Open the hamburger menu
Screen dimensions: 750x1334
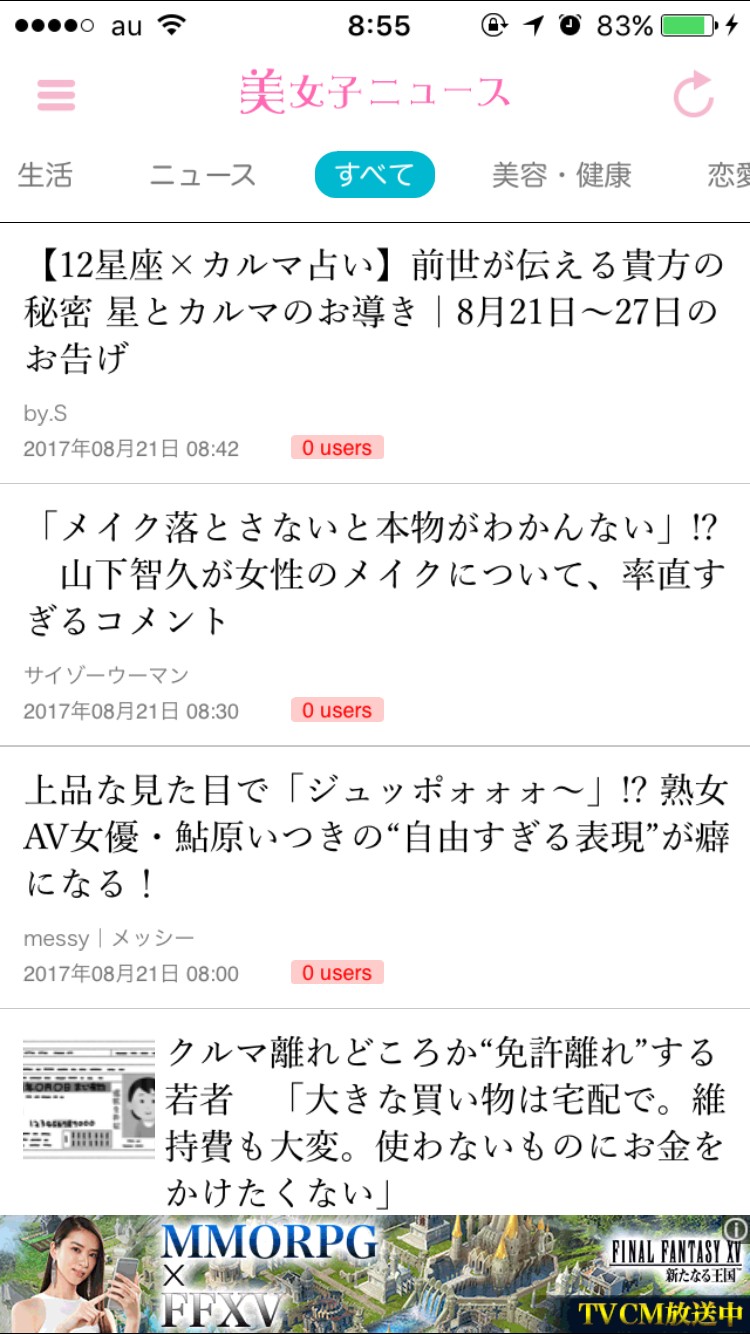(56, 94)
